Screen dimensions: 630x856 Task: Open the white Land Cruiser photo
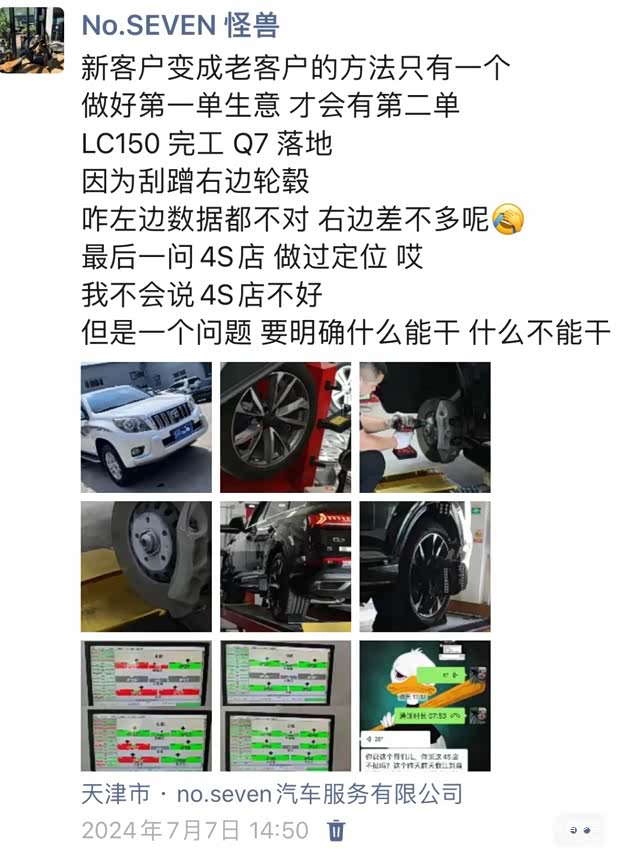point(146,427)
